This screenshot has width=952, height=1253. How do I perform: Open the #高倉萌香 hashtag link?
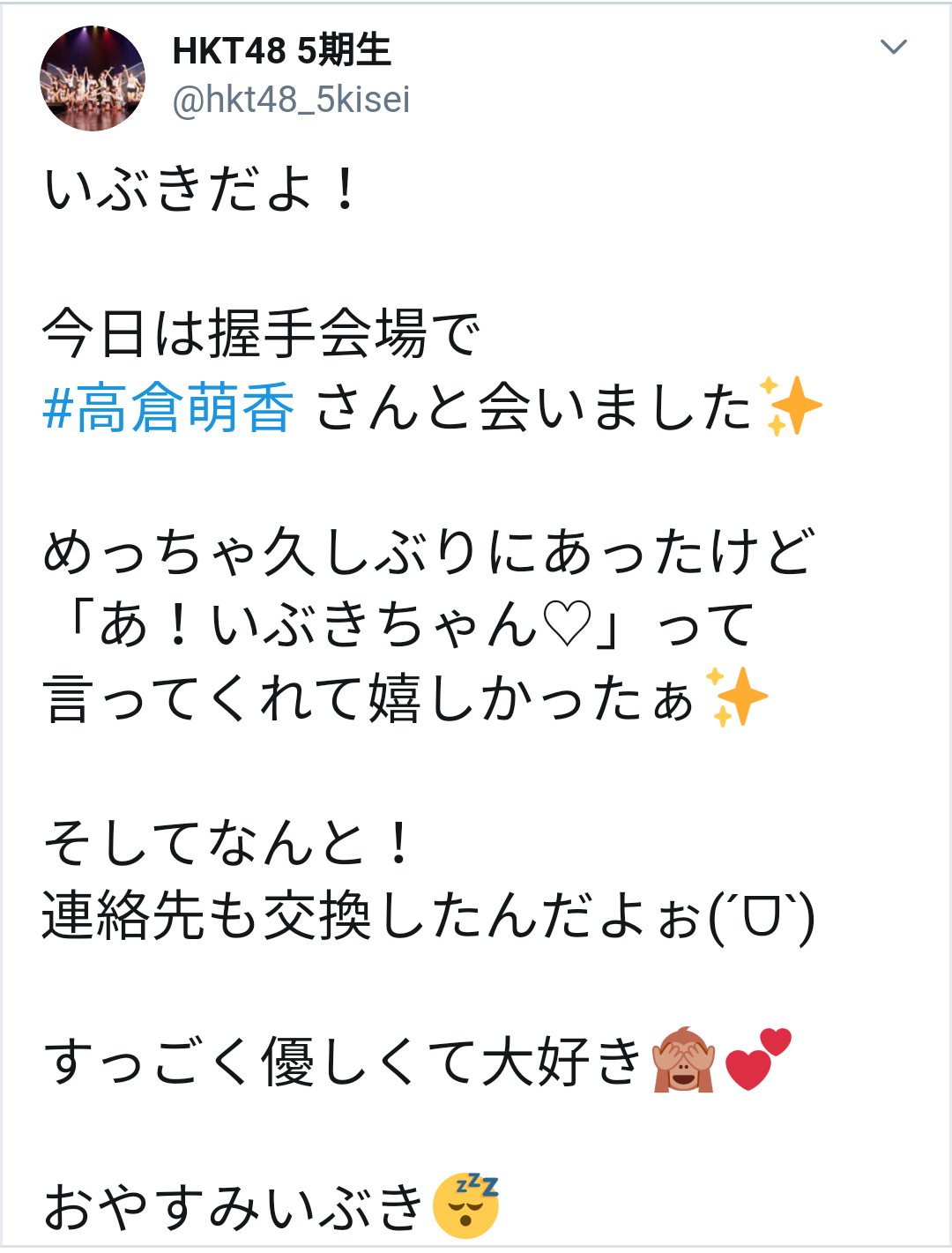[x=168, y=408]
